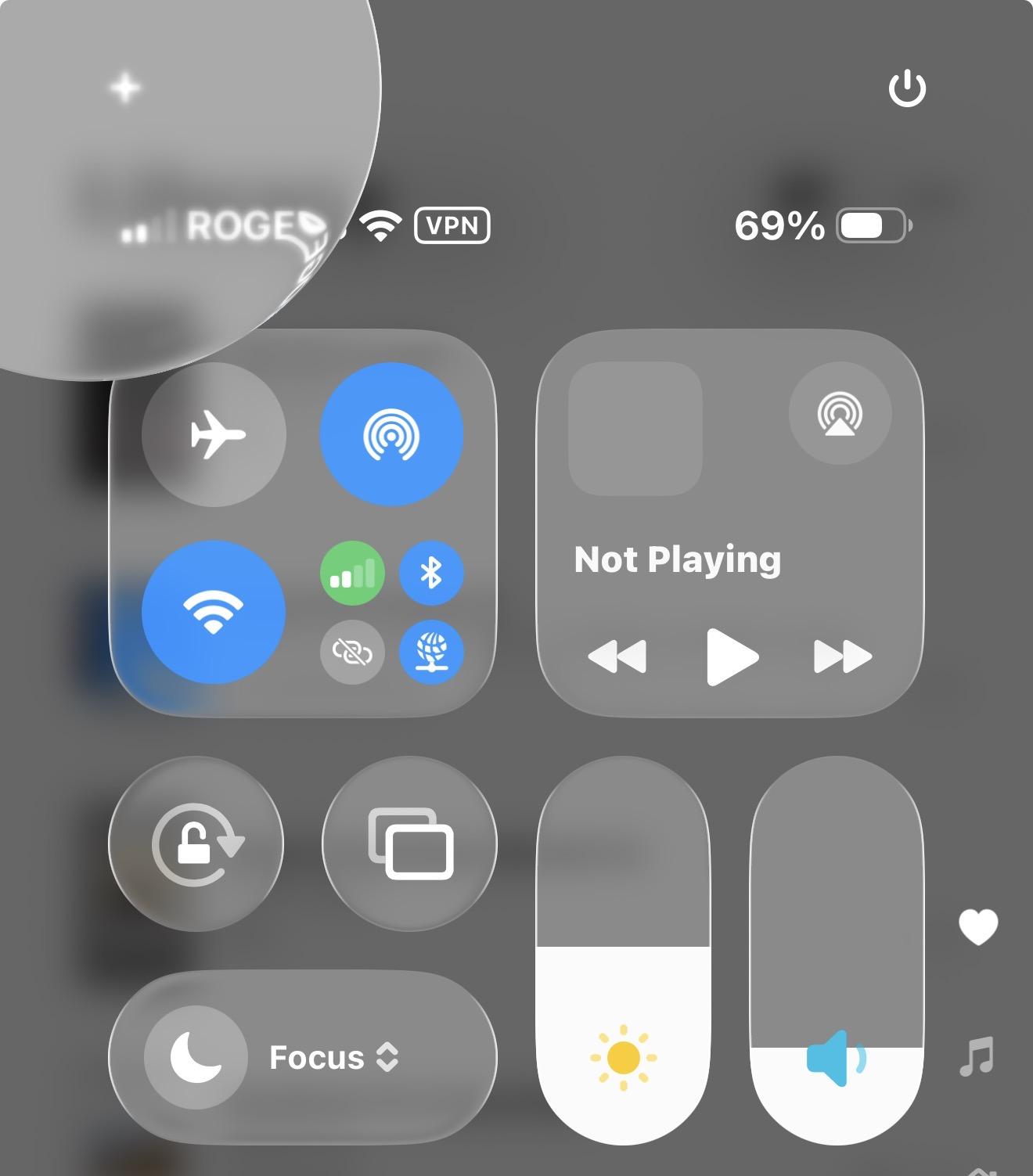Disable cellular data
1033x1176 pixels.
(x=352, y=574)
